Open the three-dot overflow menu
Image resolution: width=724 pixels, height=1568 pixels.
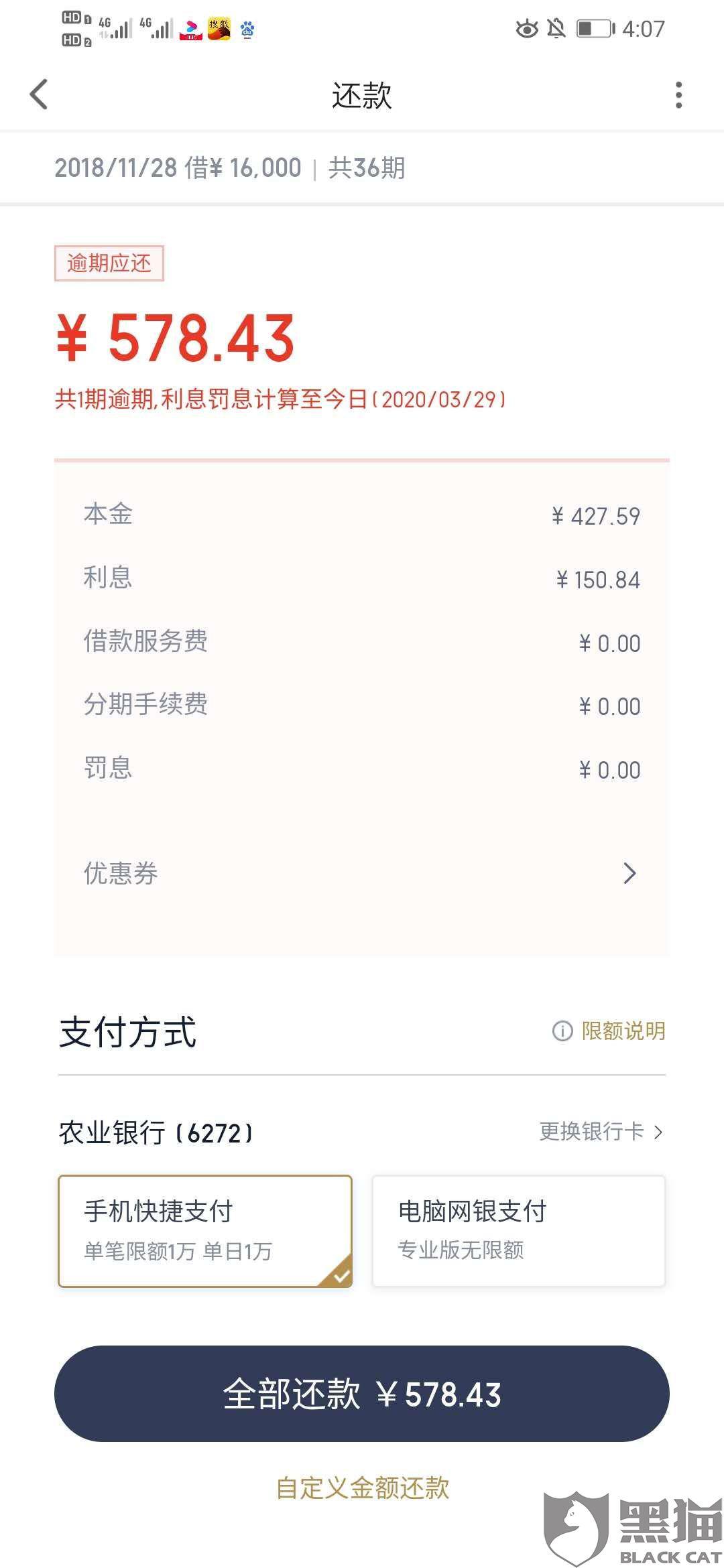pos(678,95)
